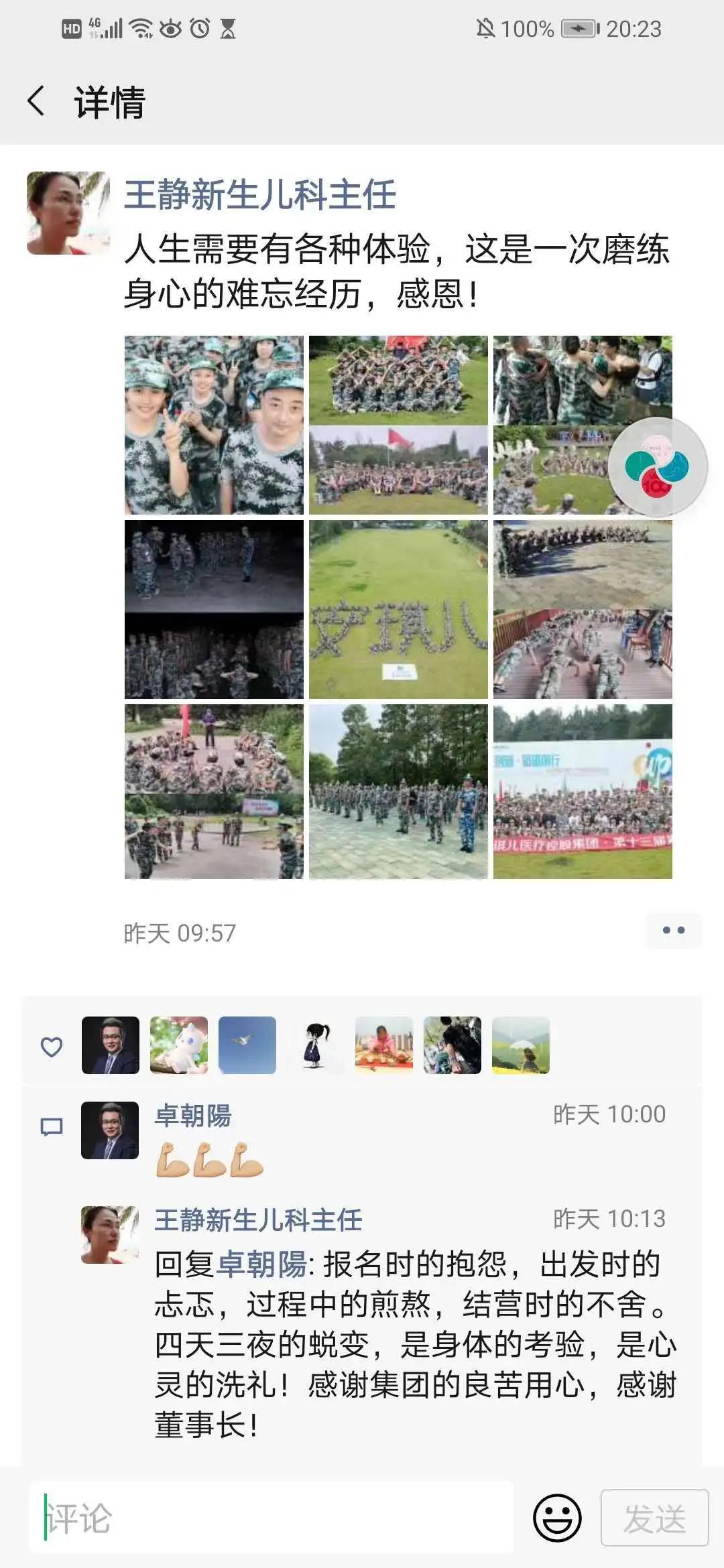Image resolution: width=724 pixels, height=1568 pixels.
Task: Open the bird-in-sky liker's avatar
Action: [247, 1045]
